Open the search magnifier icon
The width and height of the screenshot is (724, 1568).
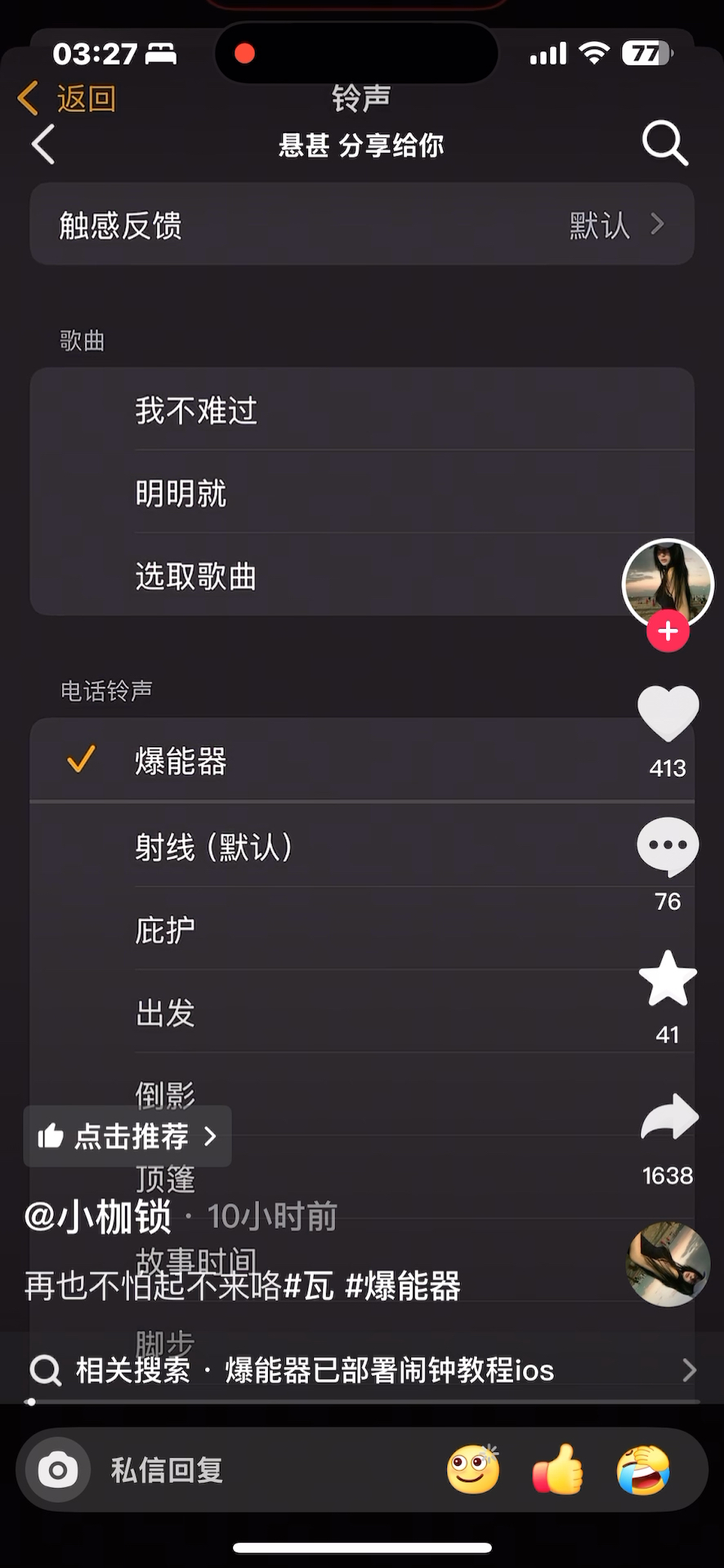(664, 144)
